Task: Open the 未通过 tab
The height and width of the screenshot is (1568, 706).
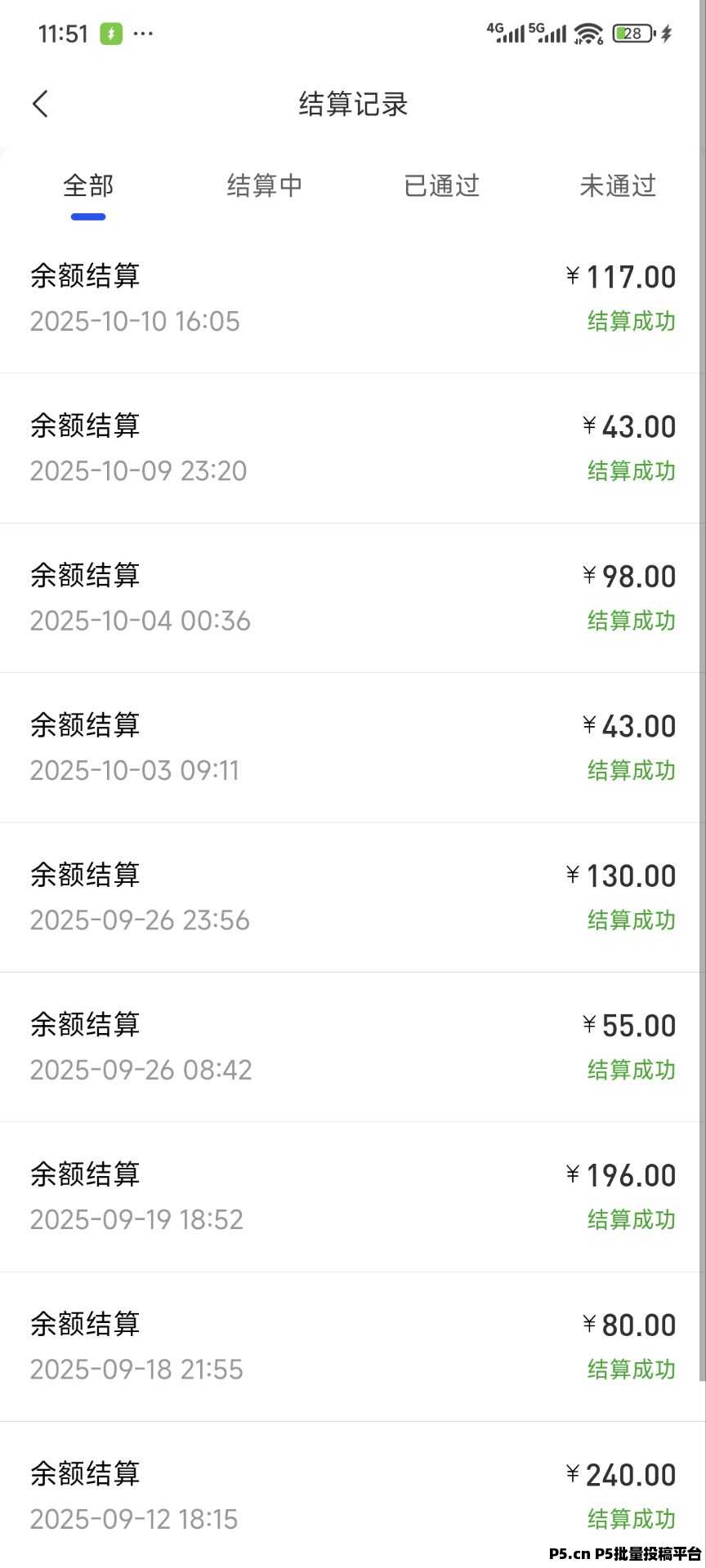Action: (x=618, y=186)
